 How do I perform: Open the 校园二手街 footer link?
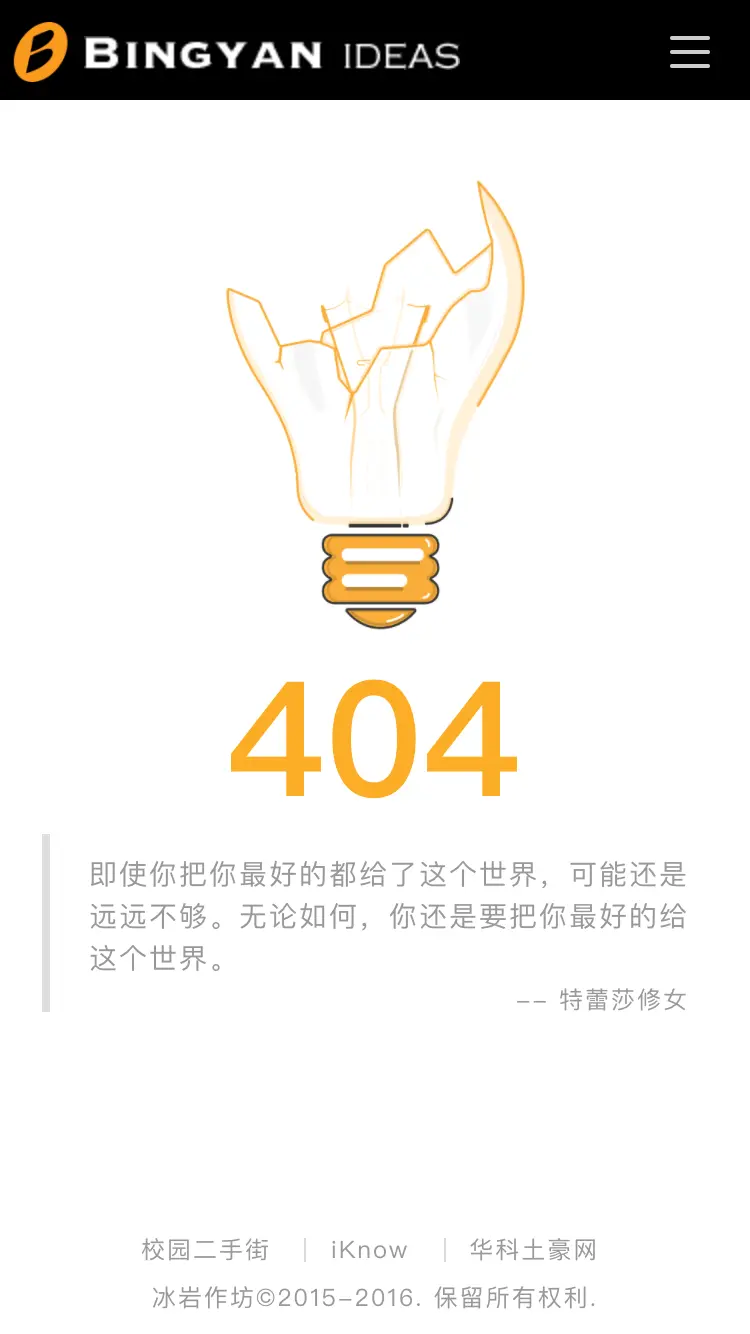point(205,1250)
